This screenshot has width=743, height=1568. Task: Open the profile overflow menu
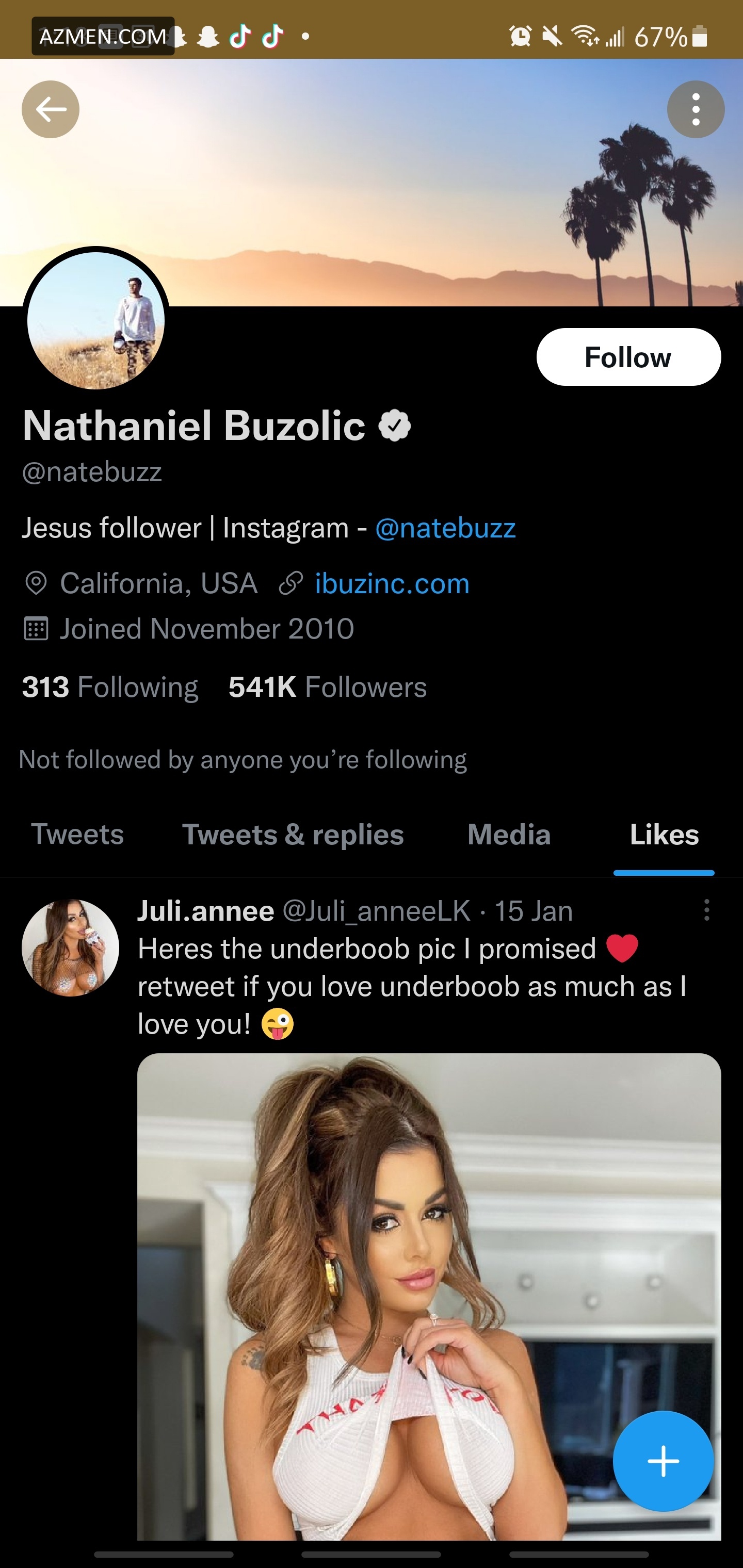coord(696,109)
